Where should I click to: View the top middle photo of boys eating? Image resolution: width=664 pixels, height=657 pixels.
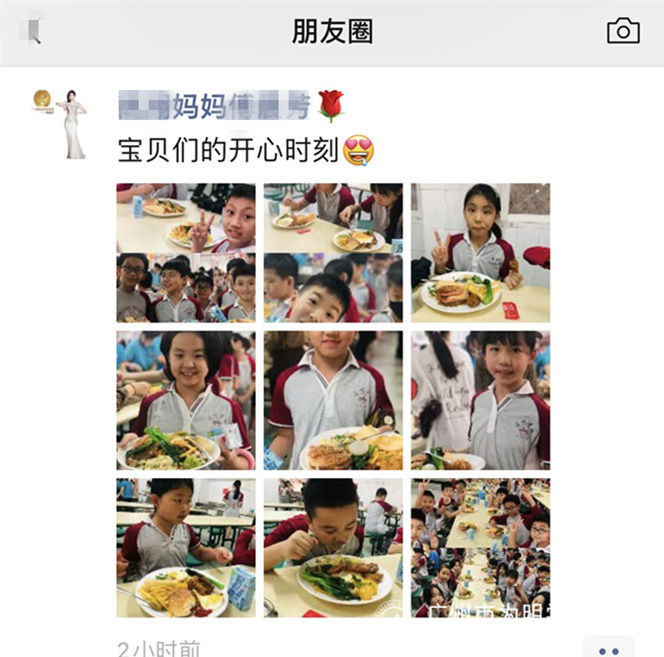333,252
